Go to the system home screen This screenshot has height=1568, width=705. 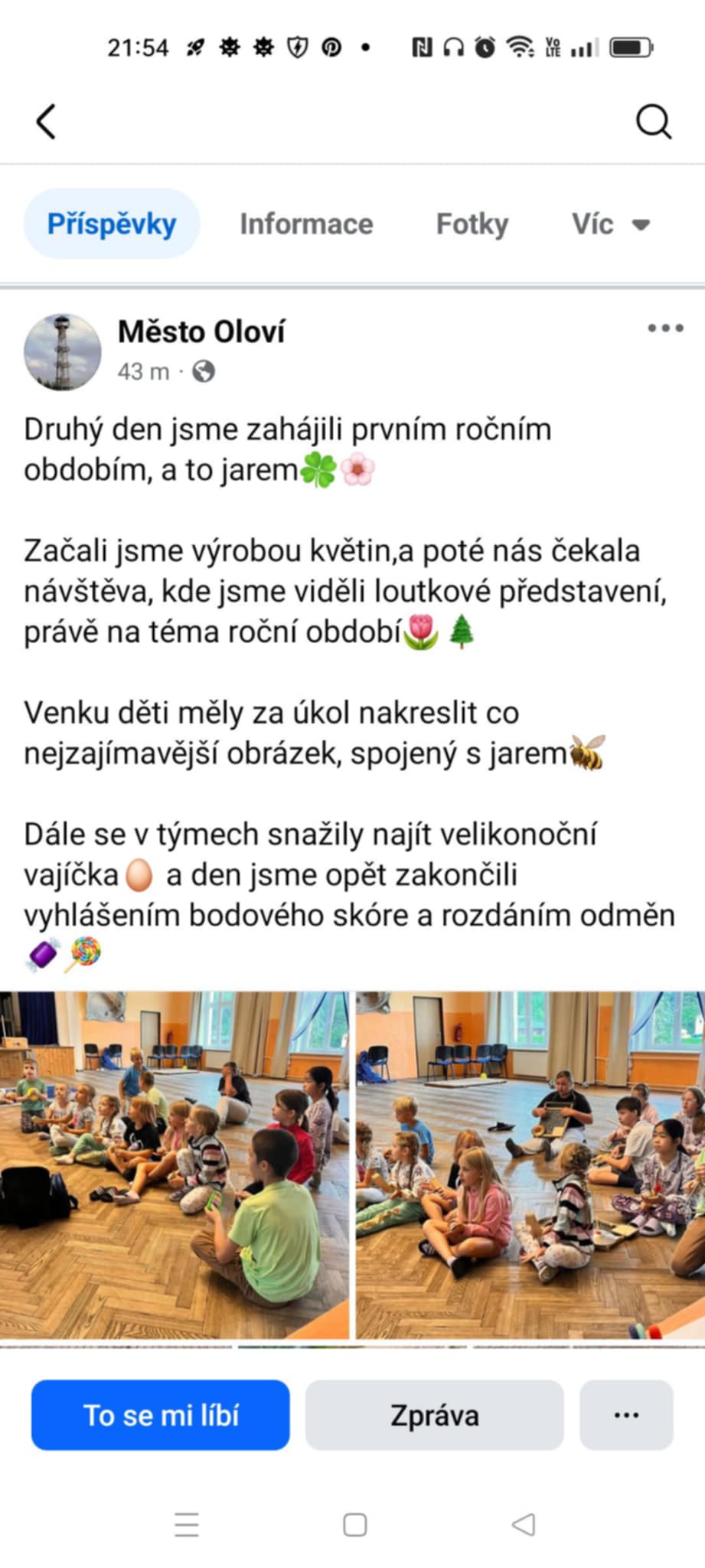coord(354,1524)
